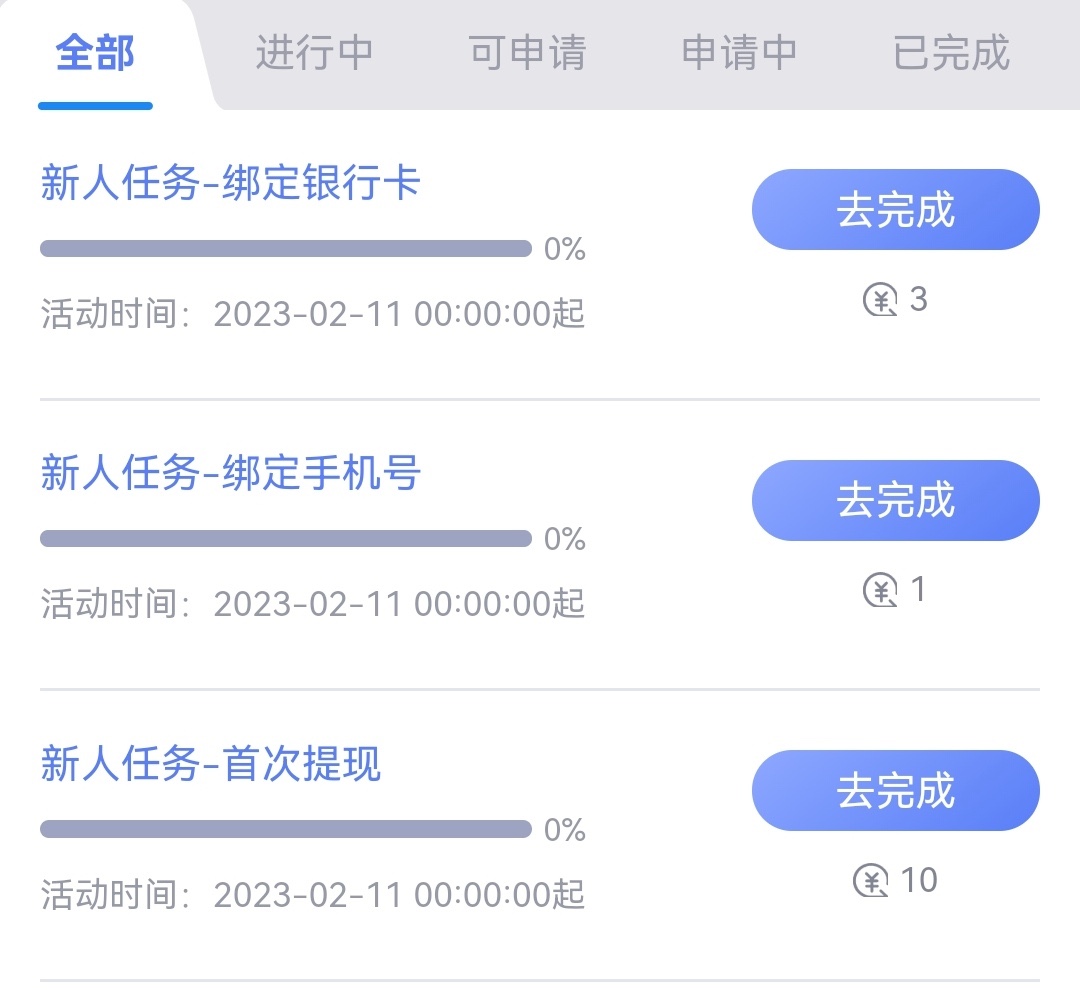This screenshot has width=1080, height=990.
Task: Tap 去完成 for 绑定银行卡 task
Action: 895,210
